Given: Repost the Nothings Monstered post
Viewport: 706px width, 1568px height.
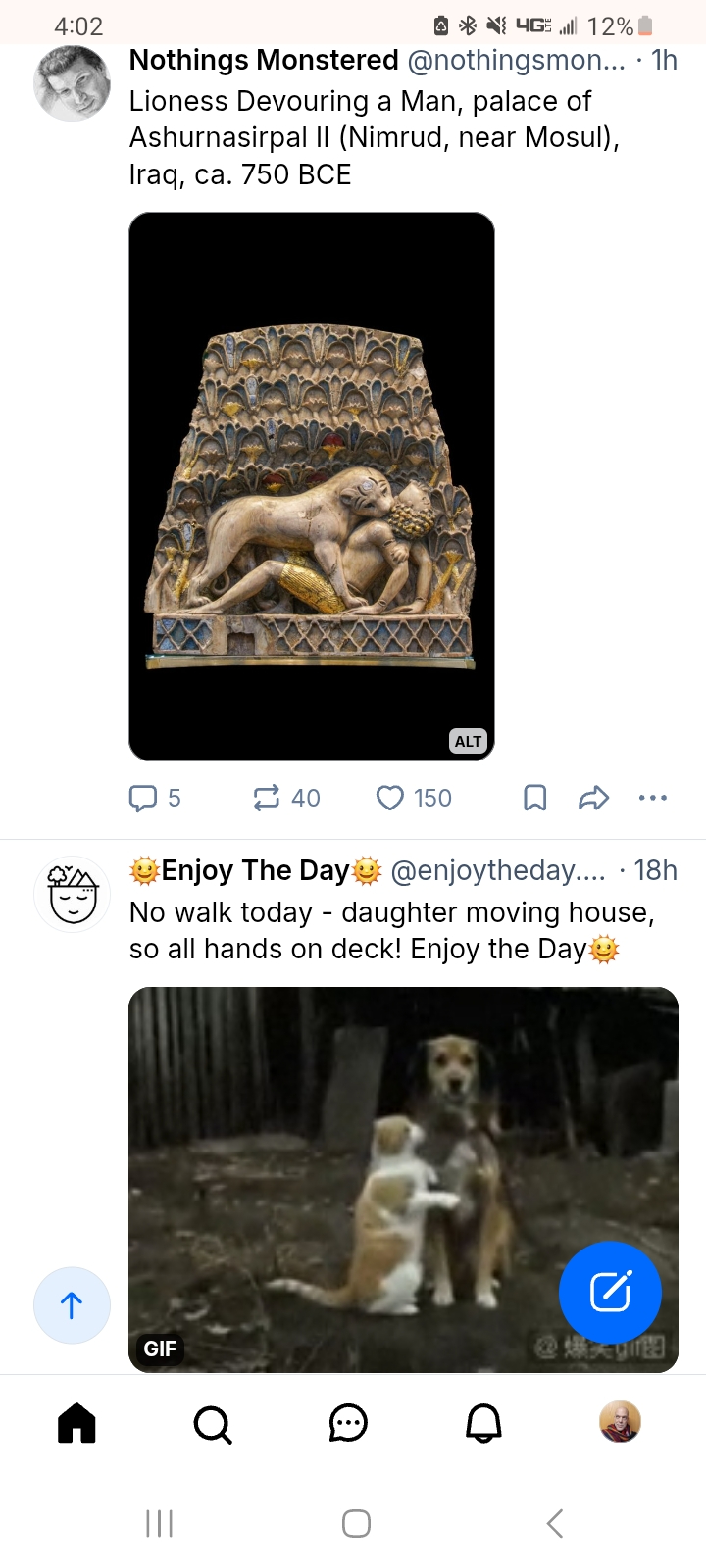Looking at the screenshot, I should tap(267, 798).
